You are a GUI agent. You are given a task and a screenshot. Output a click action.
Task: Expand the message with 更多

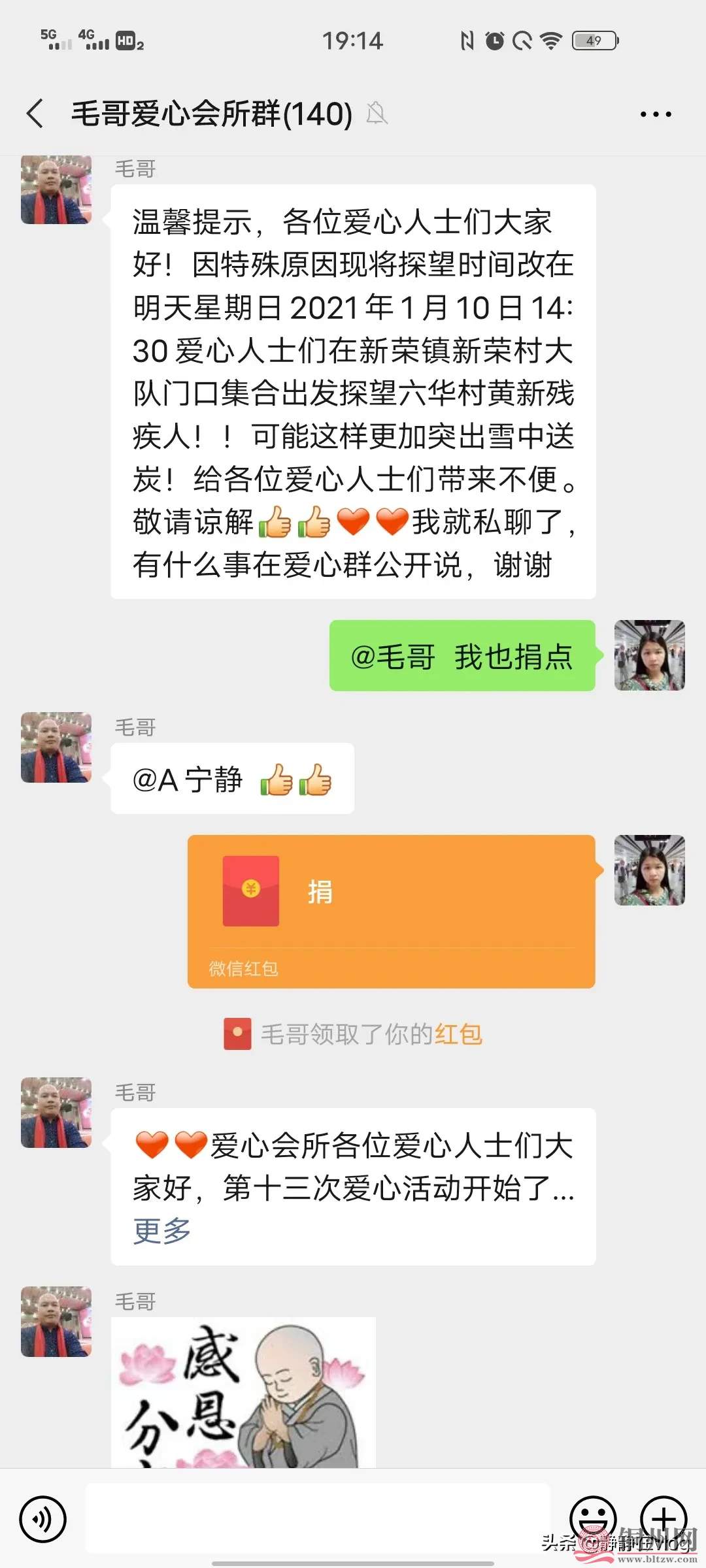click(x=161, y=1231)
